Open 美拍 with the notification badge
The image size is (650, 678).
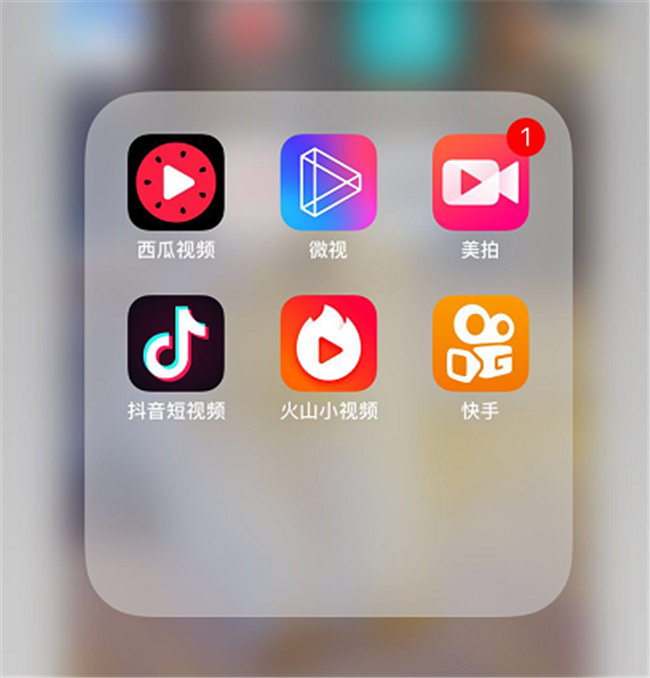point(480,182)
